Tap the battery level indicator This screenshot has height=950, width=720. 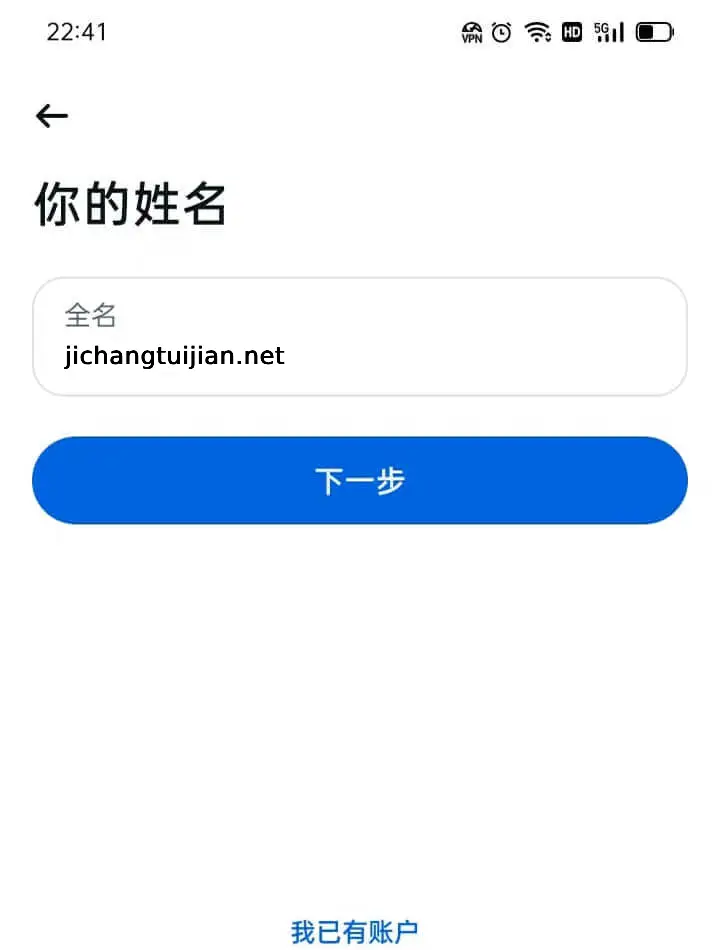[655, 31]
